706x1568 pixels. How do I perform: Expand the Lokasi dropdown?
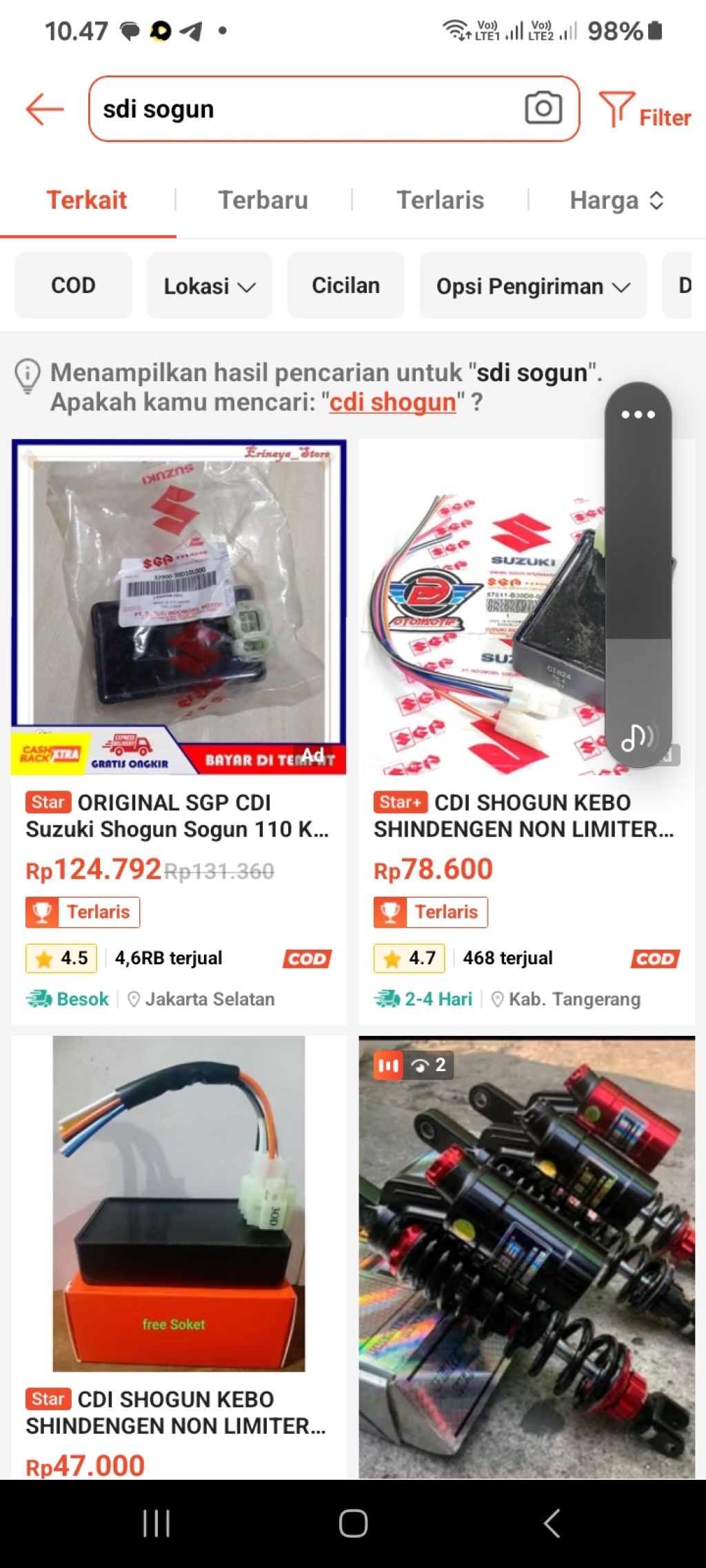pyautogui.click(x=209, y=285)
